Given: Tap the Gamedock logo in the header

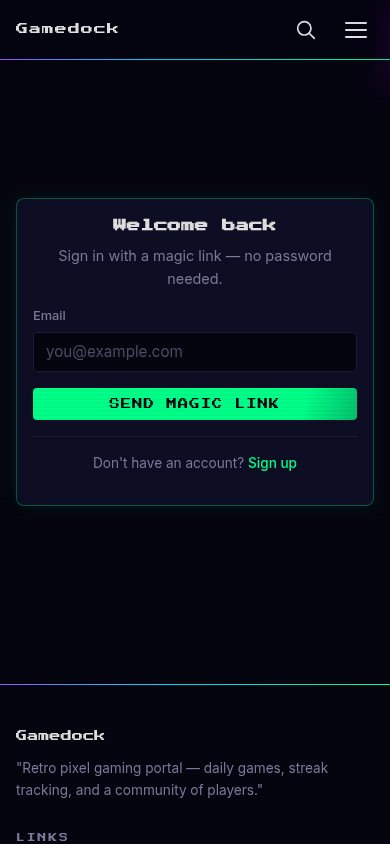Looking at the screenshot, I should [x=67, y=29].
